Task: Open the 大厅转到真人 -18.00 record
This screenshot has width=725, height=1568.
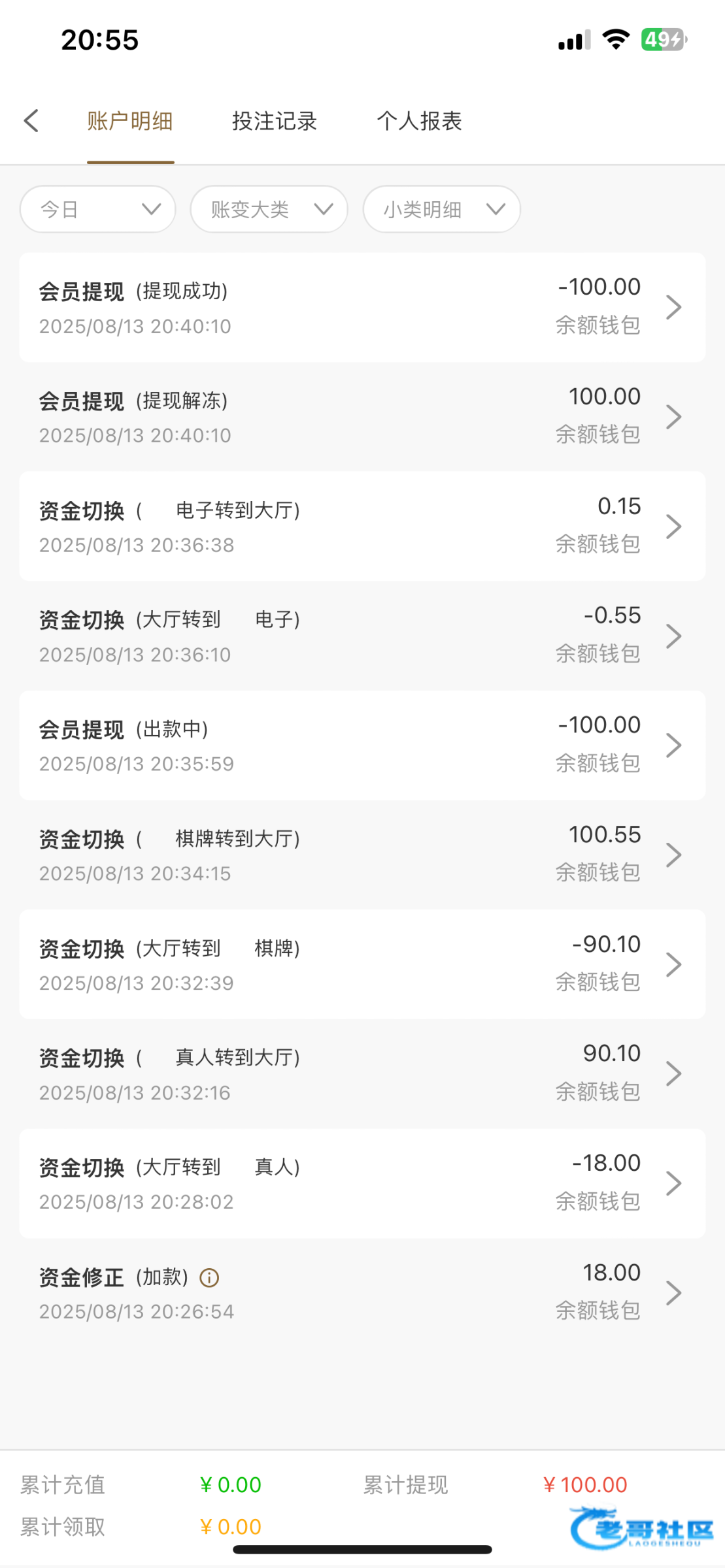Action: click(362, 1183)
